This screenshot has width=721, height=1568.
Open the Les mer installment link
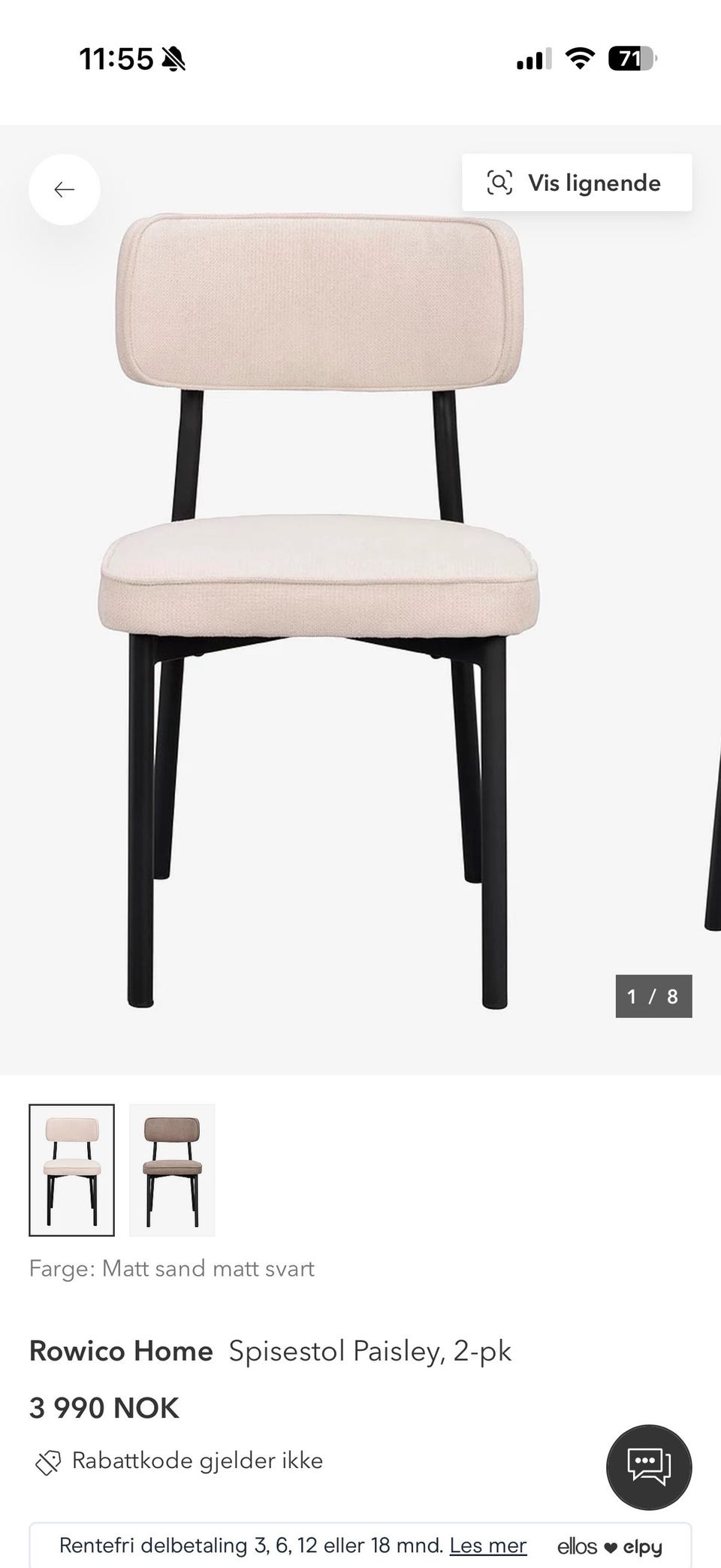tap(487, 1545)
